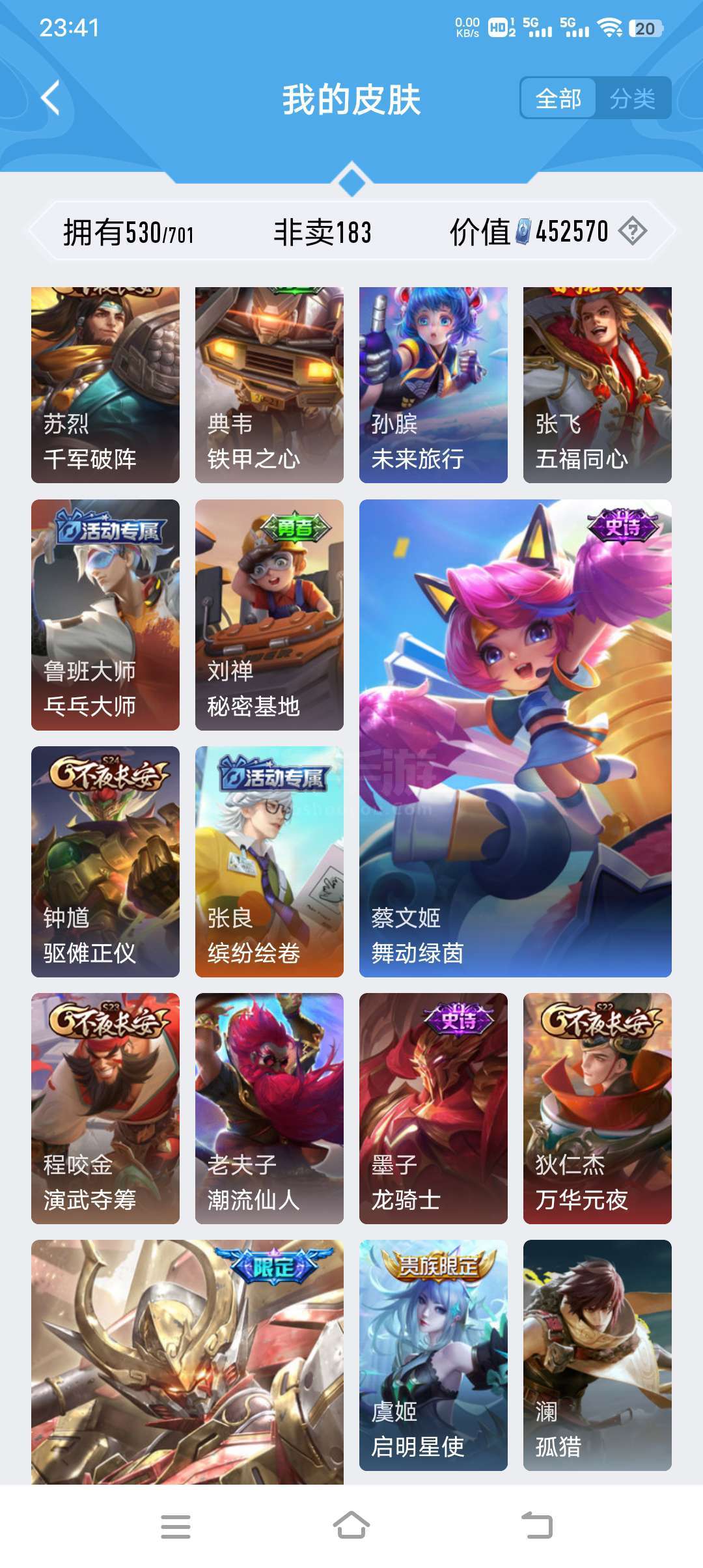Screen dimensions: 703x1568
Task: Open 鲁班大师 乒乓大师 skin tile
Action: point(105,615)
